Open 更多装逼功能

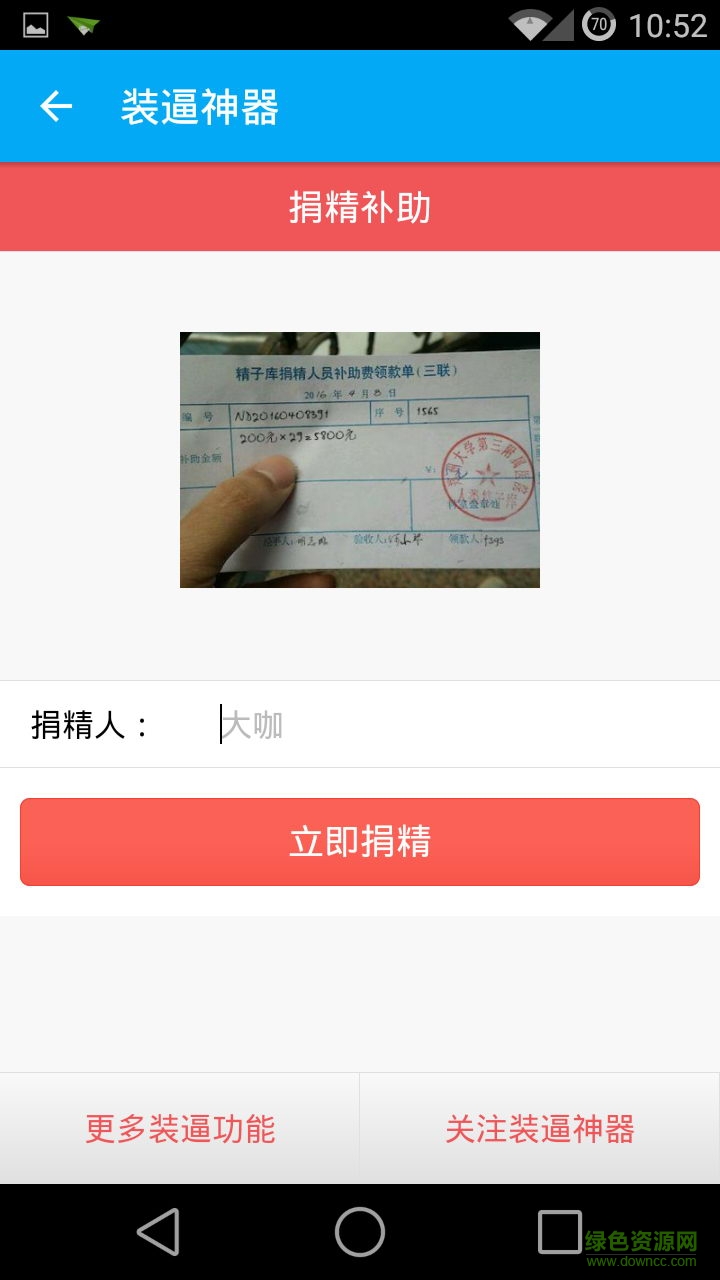point(180,1129)
